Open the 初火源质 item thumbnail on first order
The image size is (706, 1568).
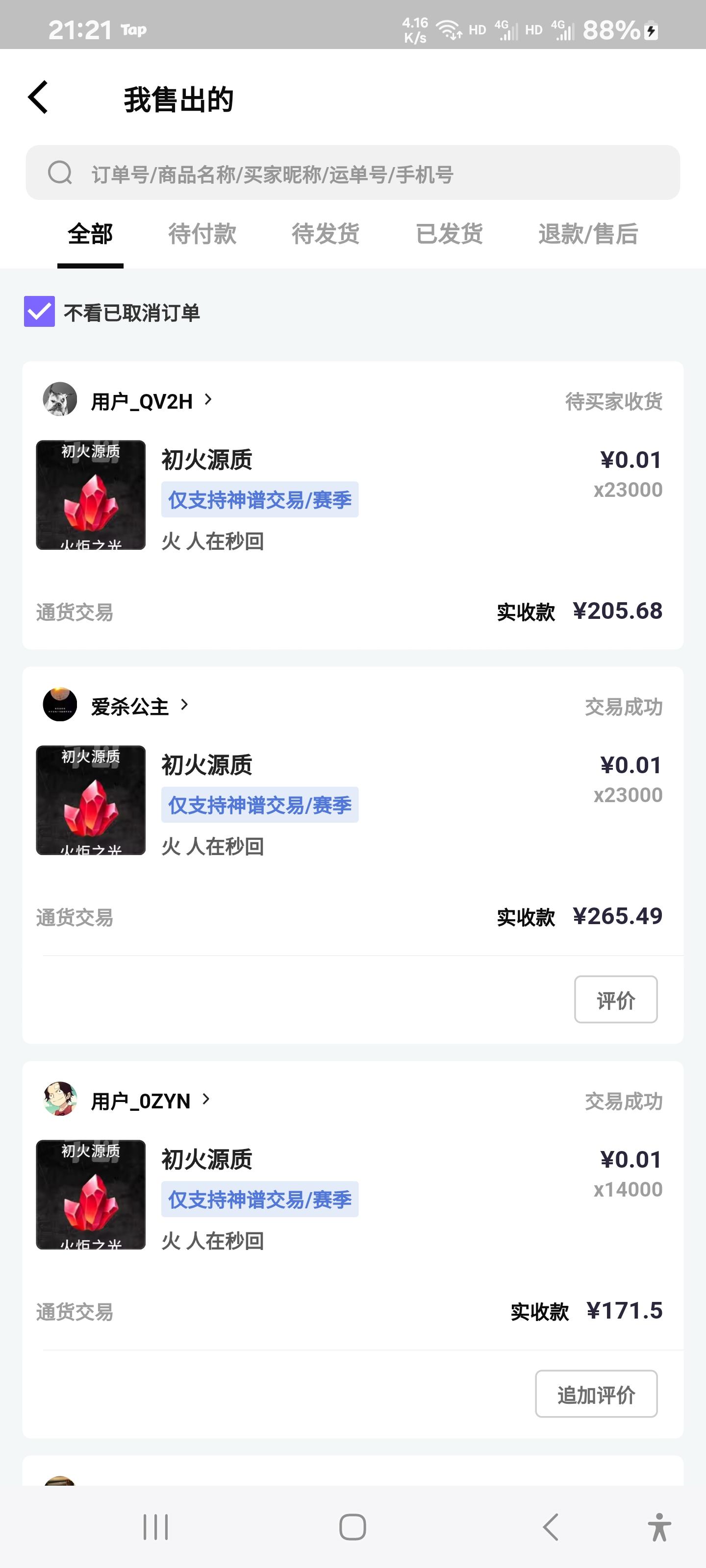90,494
